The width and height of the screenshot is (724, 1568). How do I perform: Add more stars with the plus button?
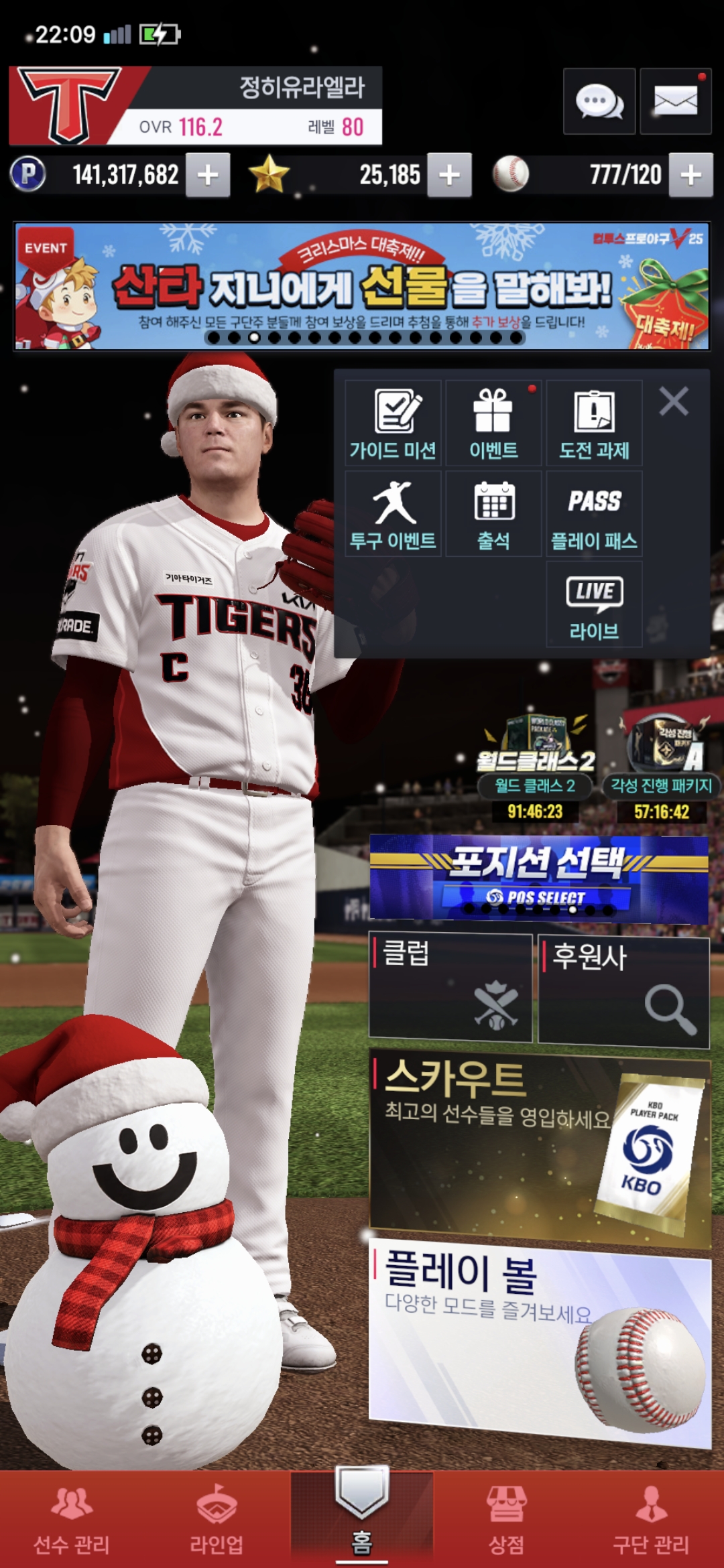coord(449,176)
